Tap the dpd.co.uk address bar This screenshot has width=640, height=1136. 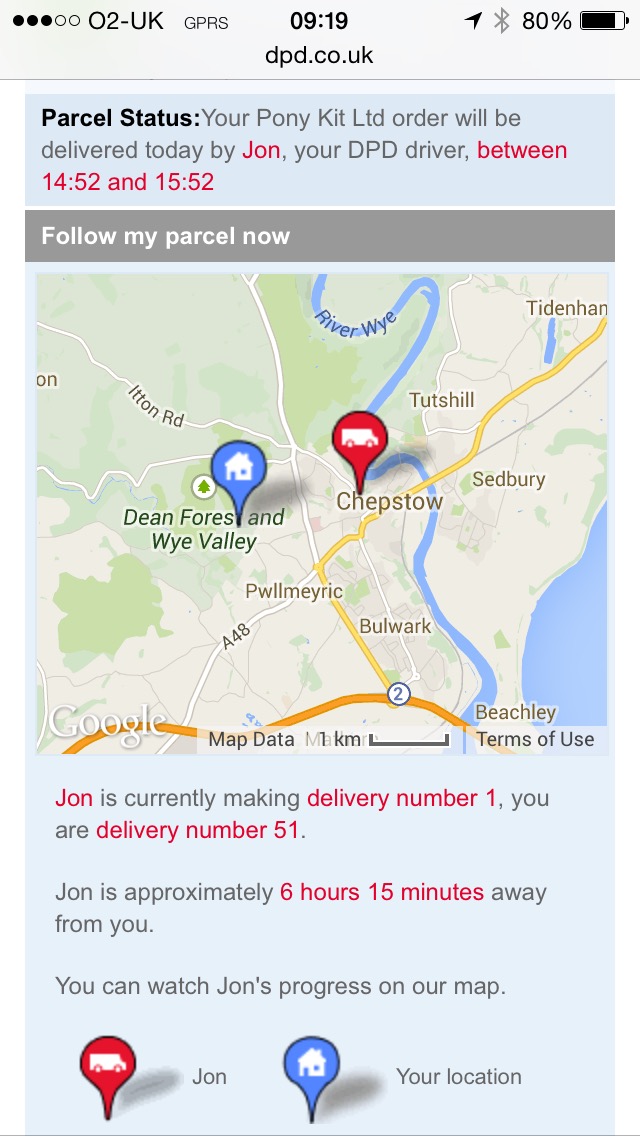(x=319, y=55)
